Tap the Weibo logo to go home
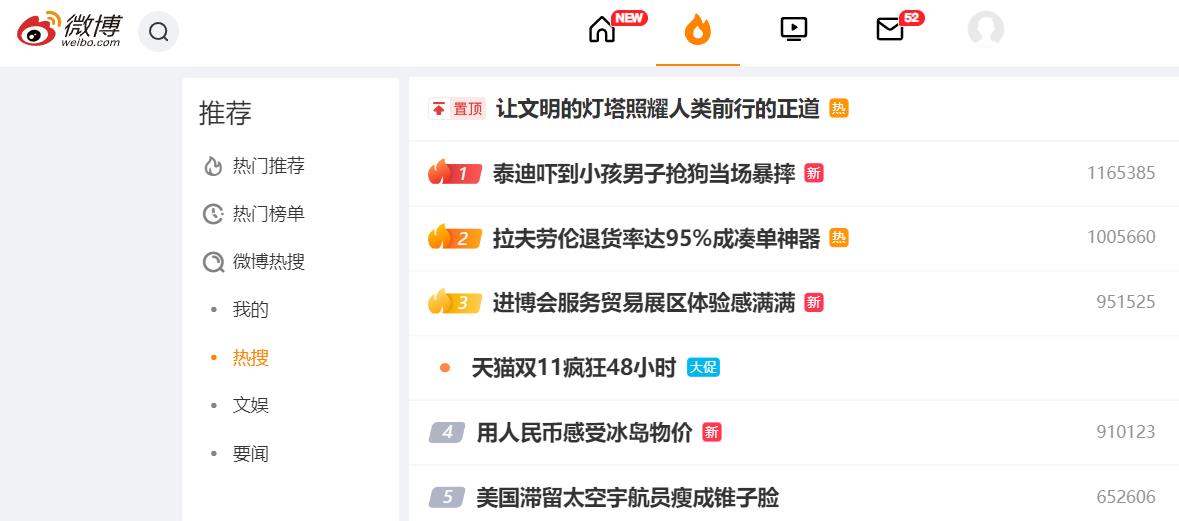 tap(69, 30)
